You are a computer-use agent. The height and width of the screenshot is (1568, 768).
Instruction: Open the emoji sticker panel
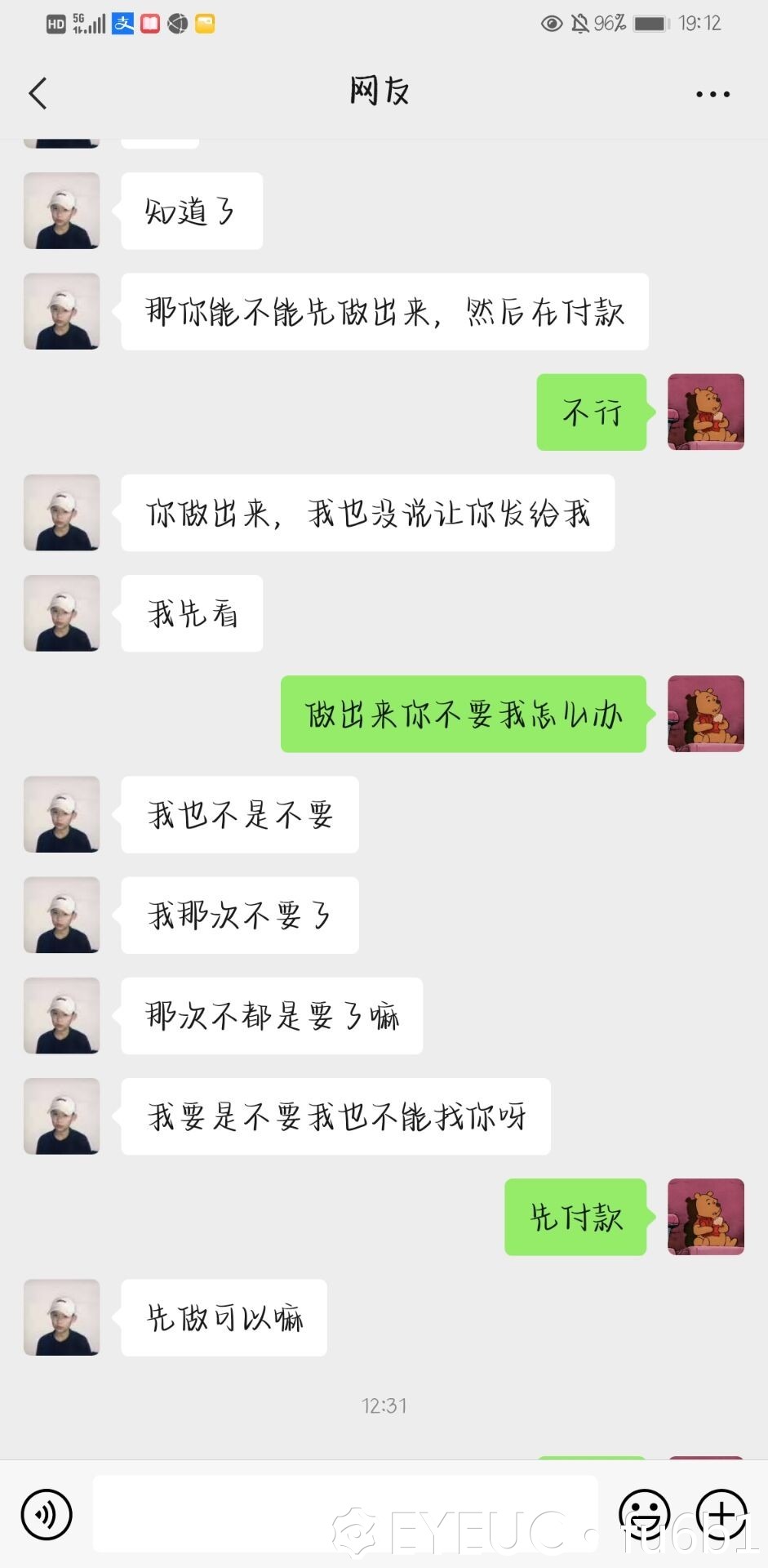point(644,1515)
